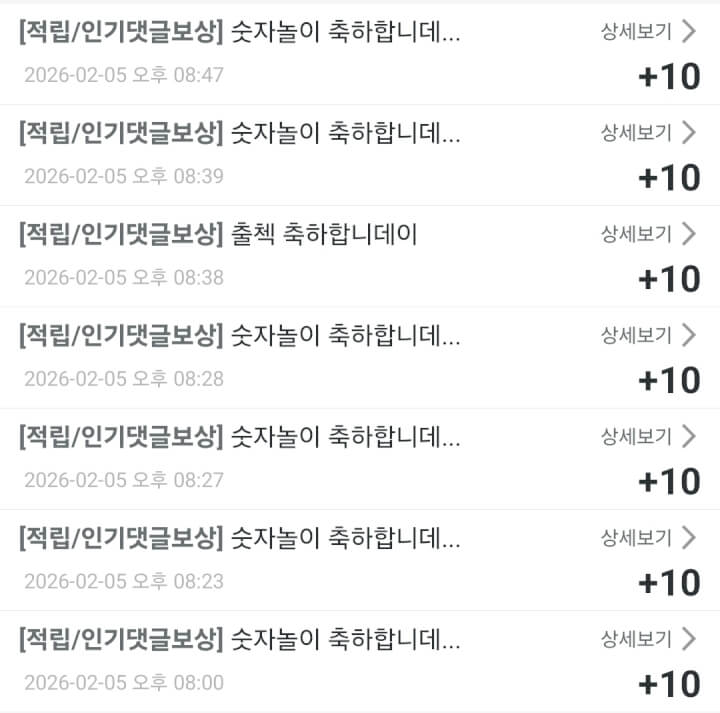The image size is (720, 713).
Task: Open 상세보기 for the 08:00 entry
Action: tap(647, 639)
